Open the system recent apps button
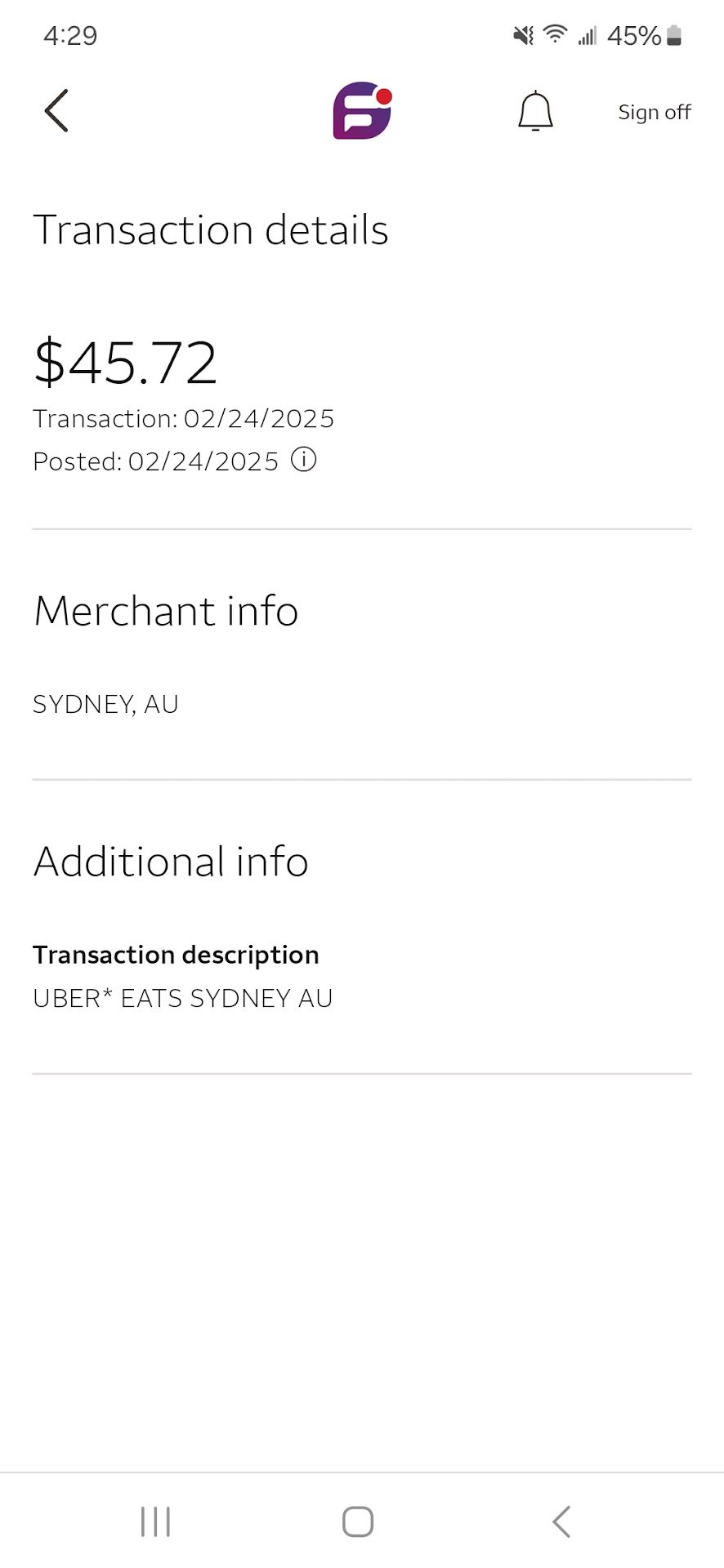This screenshot has height=1568, width=724. [x=155, y=1521]
